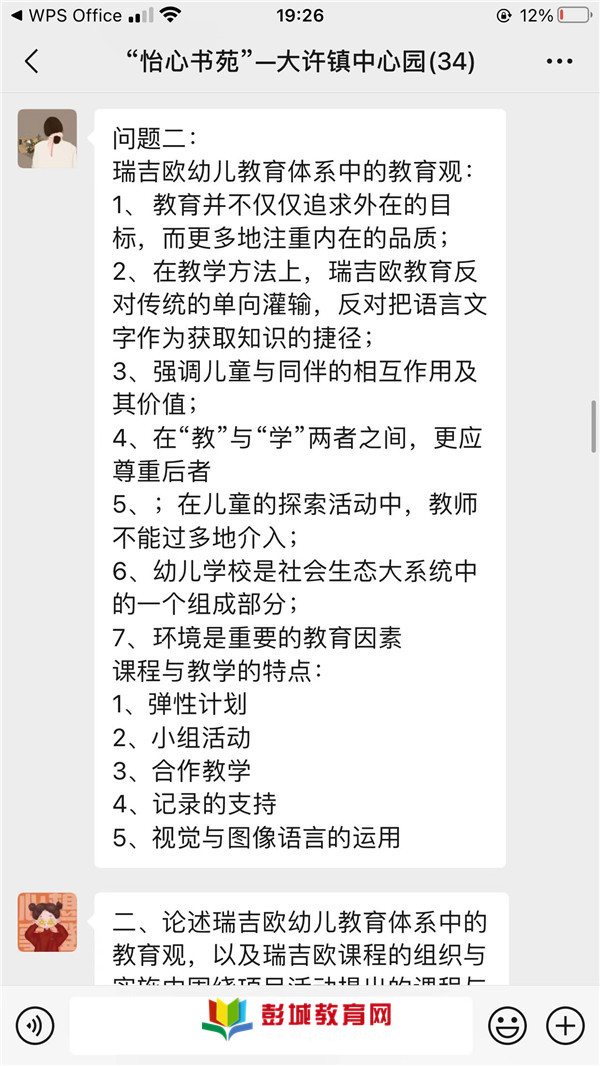Open the avatar of the 论述瑞吉欧 sender
Image resolution: width=600 pixels, height=1066 pixels.
[47, 923]
